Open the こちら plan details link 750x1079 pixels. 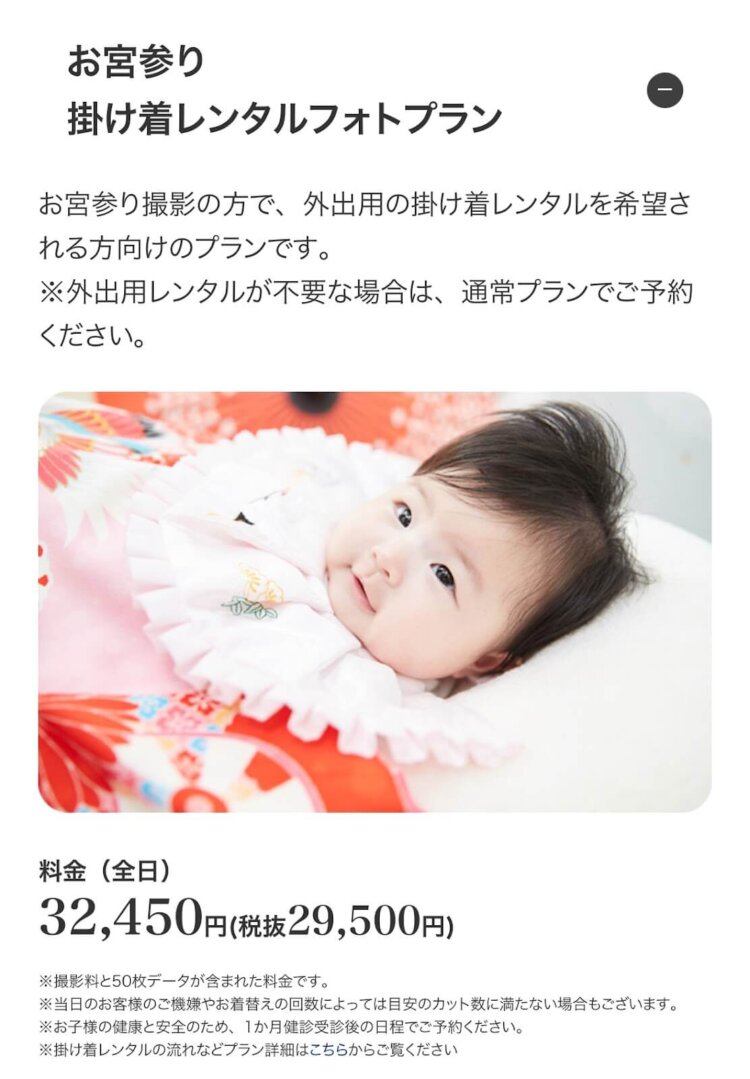pos(327,1050)
